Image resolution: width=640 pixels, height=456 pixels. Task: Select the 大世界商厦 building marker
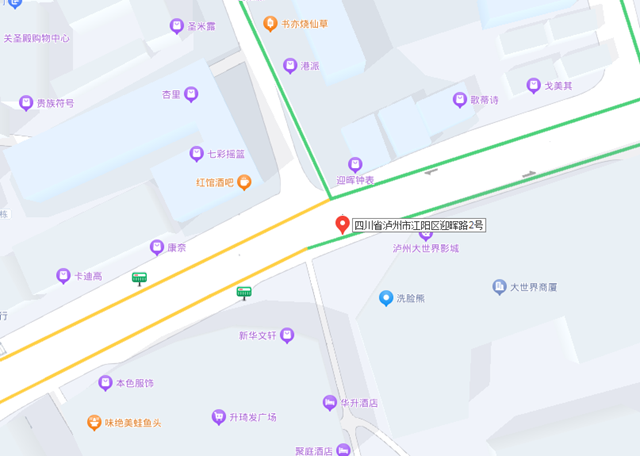pyautogui.click(x=499, y=287)
